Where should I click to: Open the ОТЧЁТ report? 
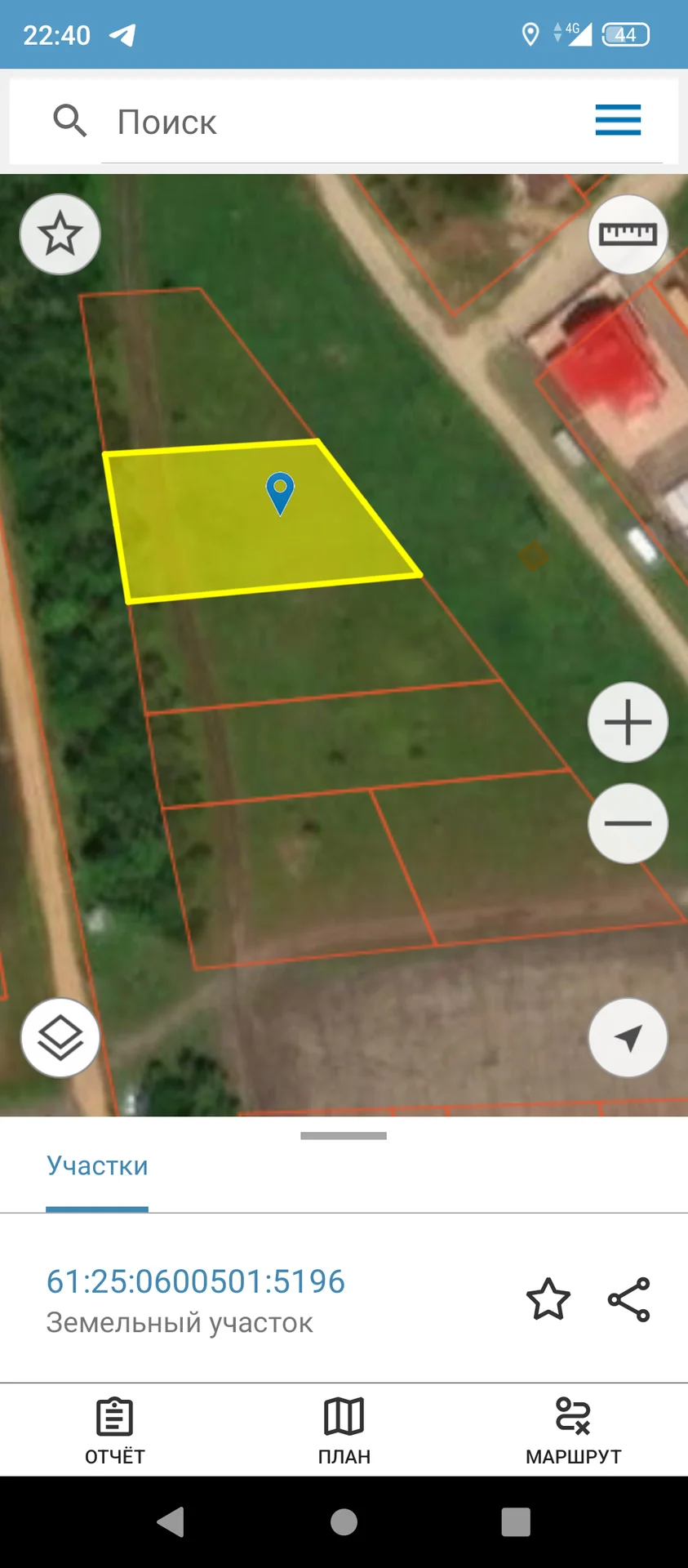(x=114, y=1430)
